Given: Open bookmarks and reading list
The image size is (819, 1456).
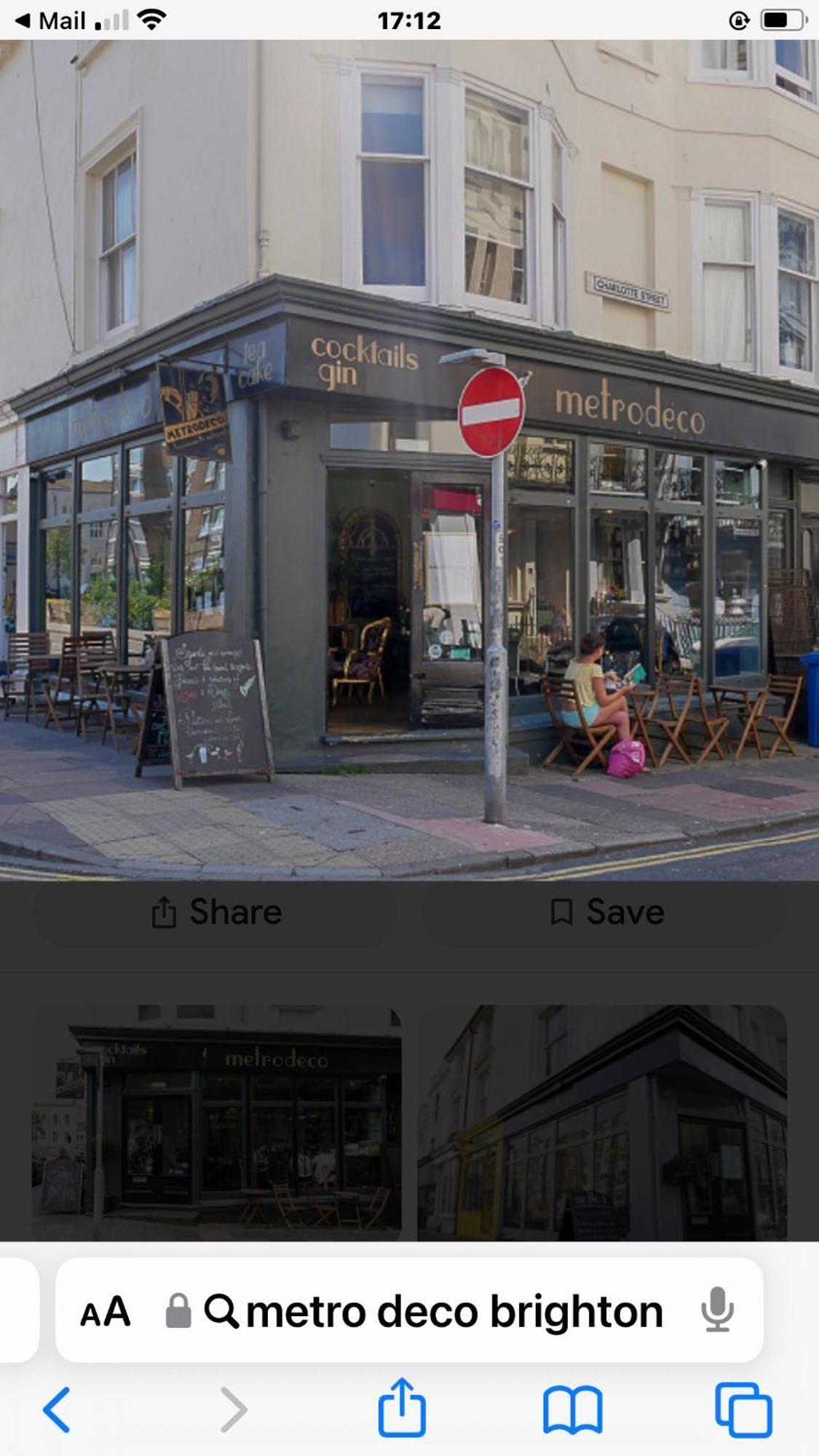Looking at the screenshot, I should (x=573, y=1410).
